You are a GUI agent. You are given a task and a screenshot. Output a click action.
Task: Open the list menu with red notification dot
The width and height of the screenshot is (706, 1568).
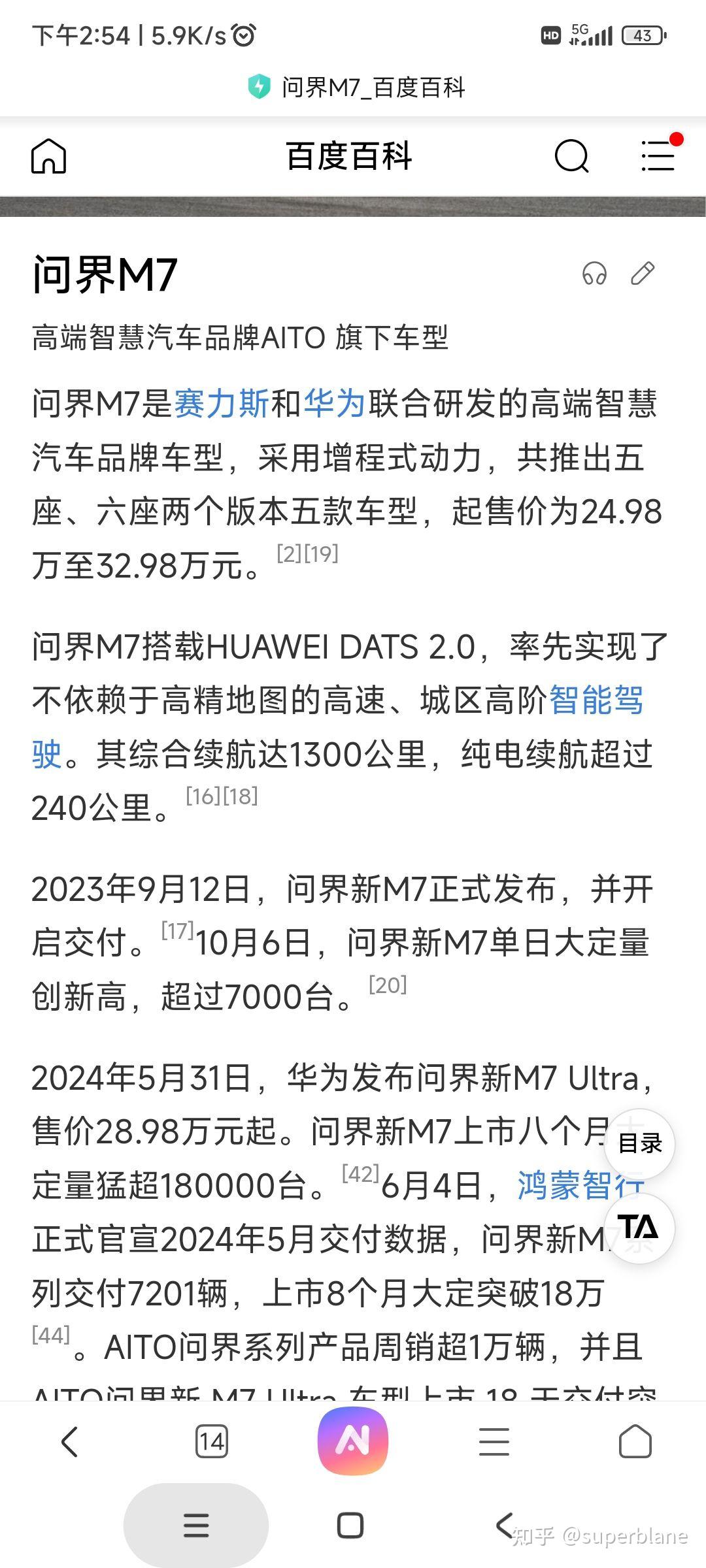[x=658, y=156]
